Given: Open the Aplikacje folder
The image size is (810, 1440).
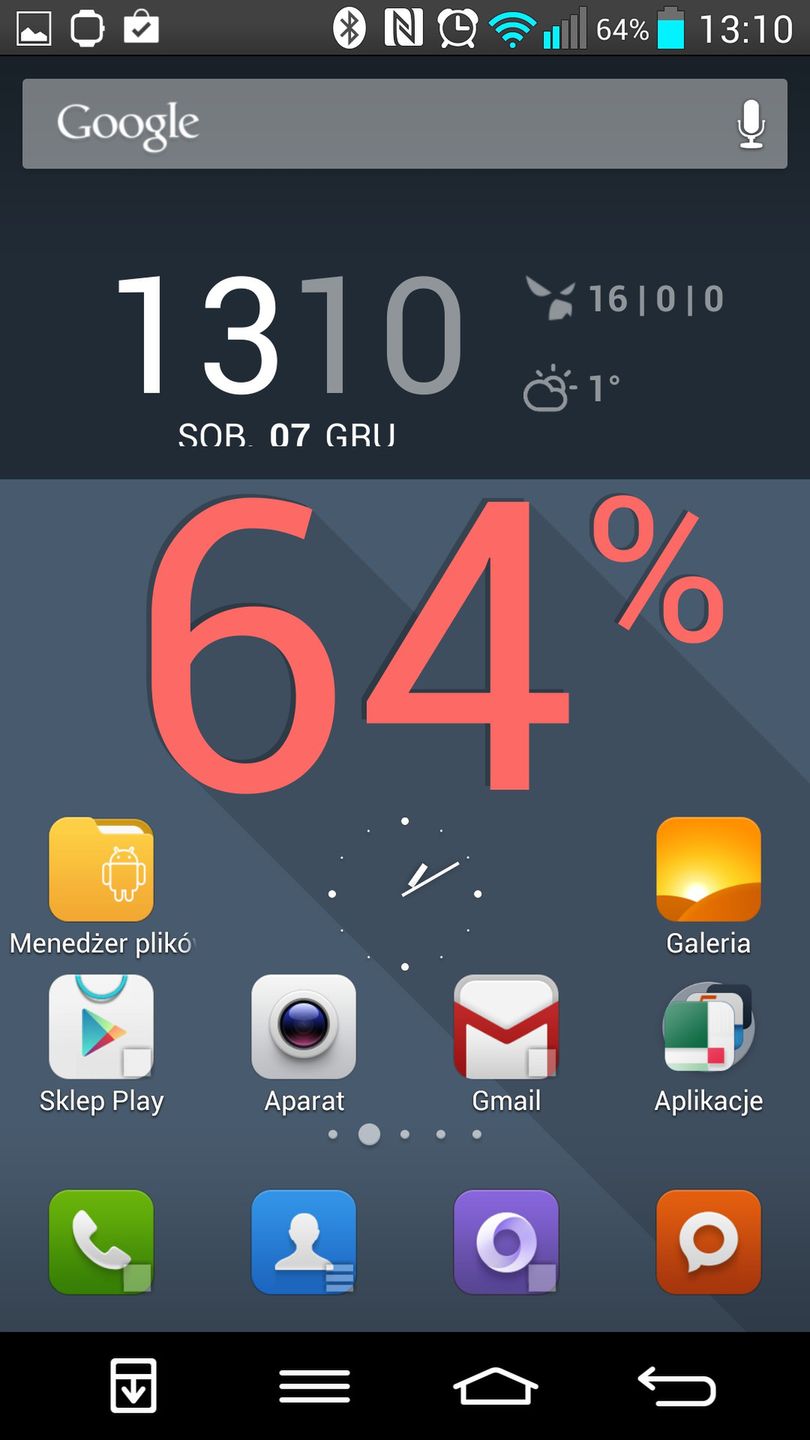Looking at the screenshot, I should (708, 1027).
